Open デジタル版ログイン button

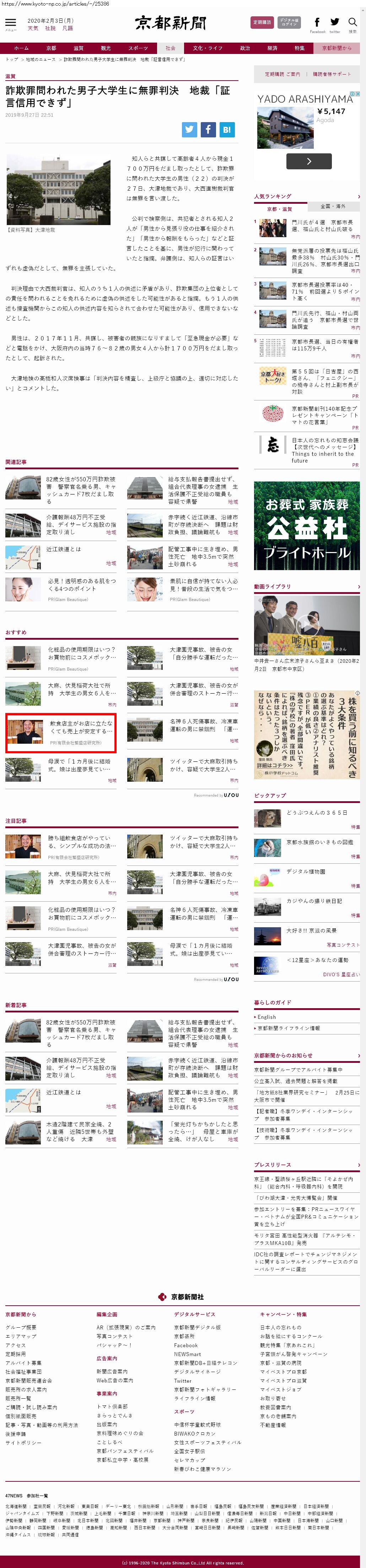pos(289,22)
